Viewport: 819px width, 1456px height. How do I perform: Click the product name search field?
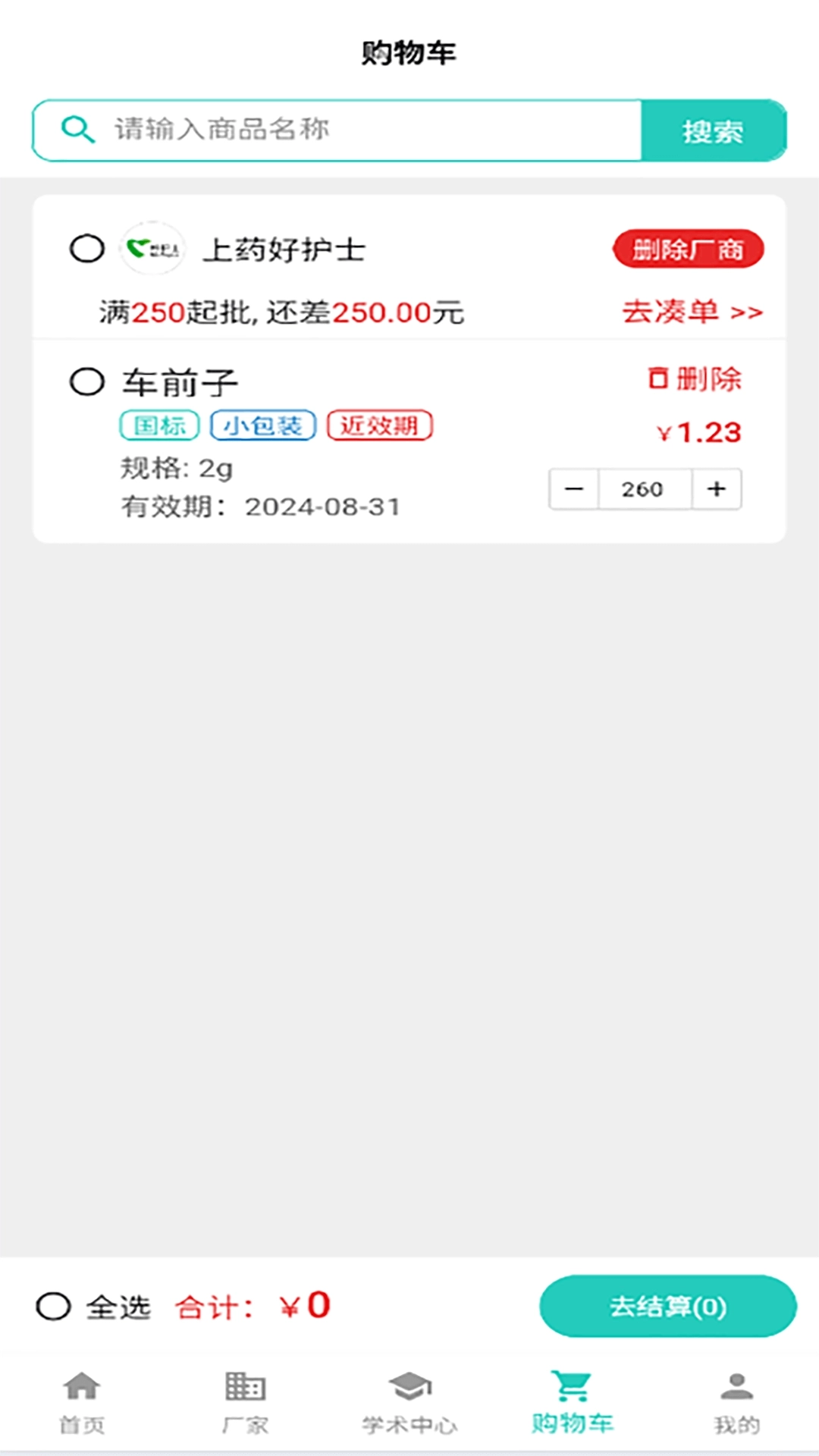coord(341,130)
